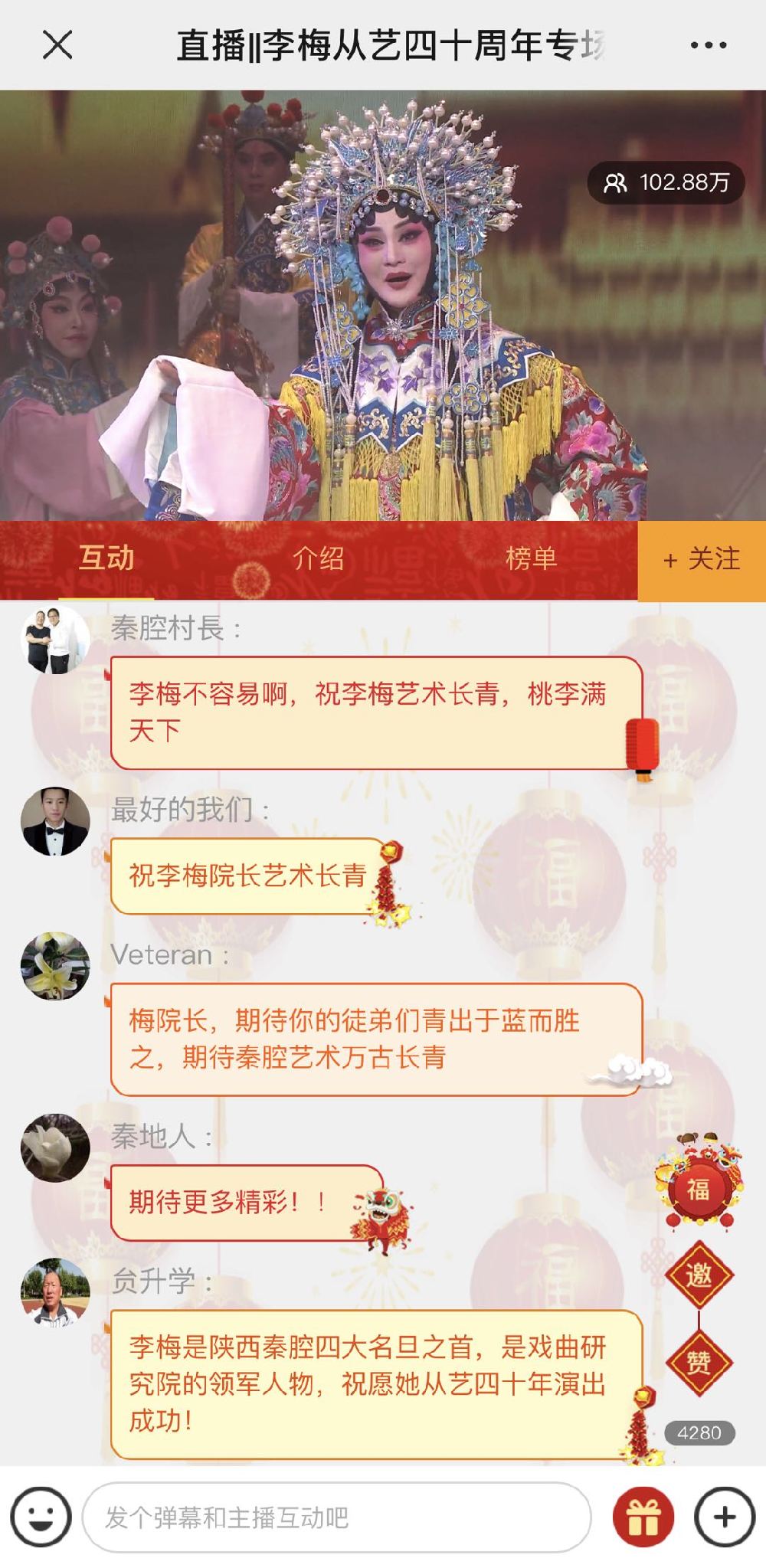766x1568 pixels.
Task: Open 最好的我们's profile picture
Action: (55, 822)
